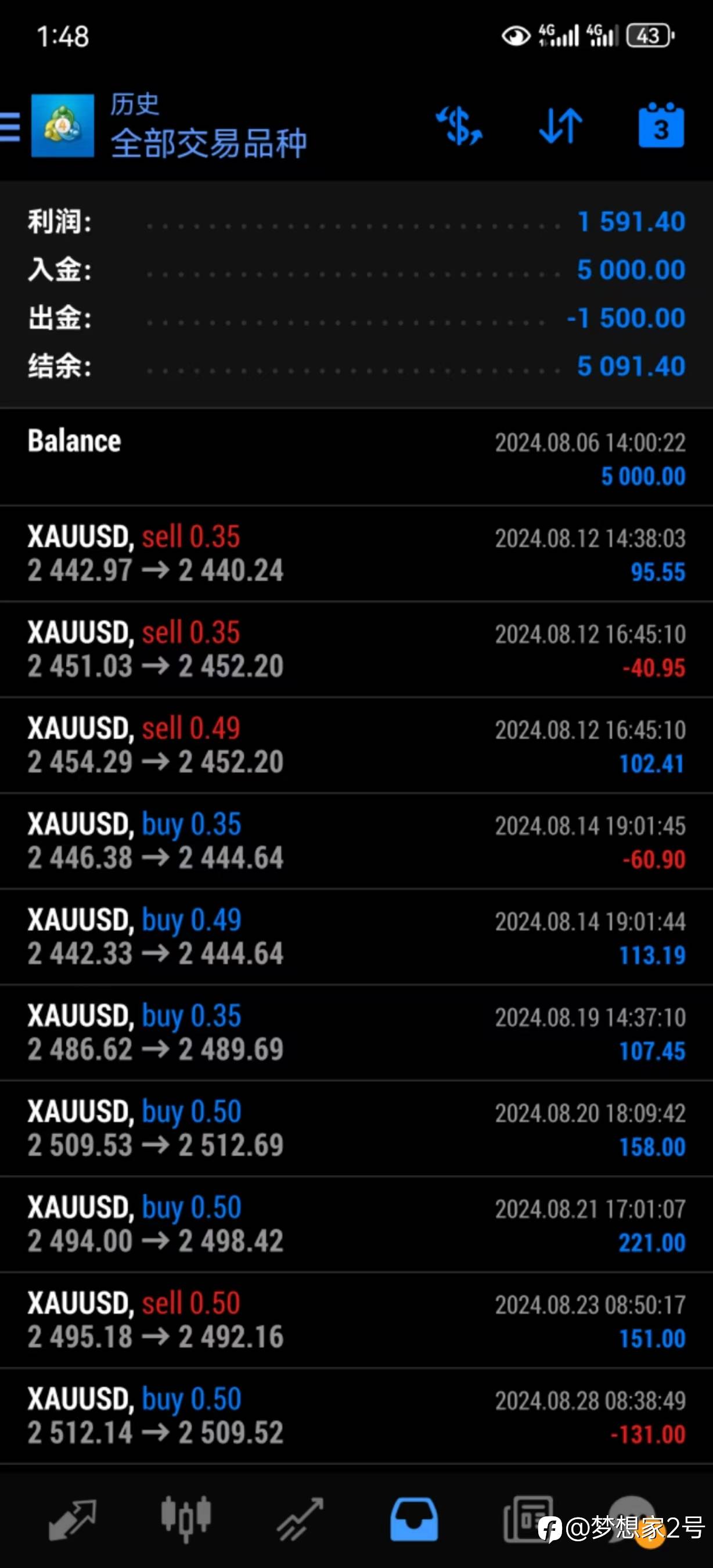This screenshot has height=1568, width=713.
Task: View the buy 0.35 trade at 2 486.62
Action: click(x=356, y=1033)
